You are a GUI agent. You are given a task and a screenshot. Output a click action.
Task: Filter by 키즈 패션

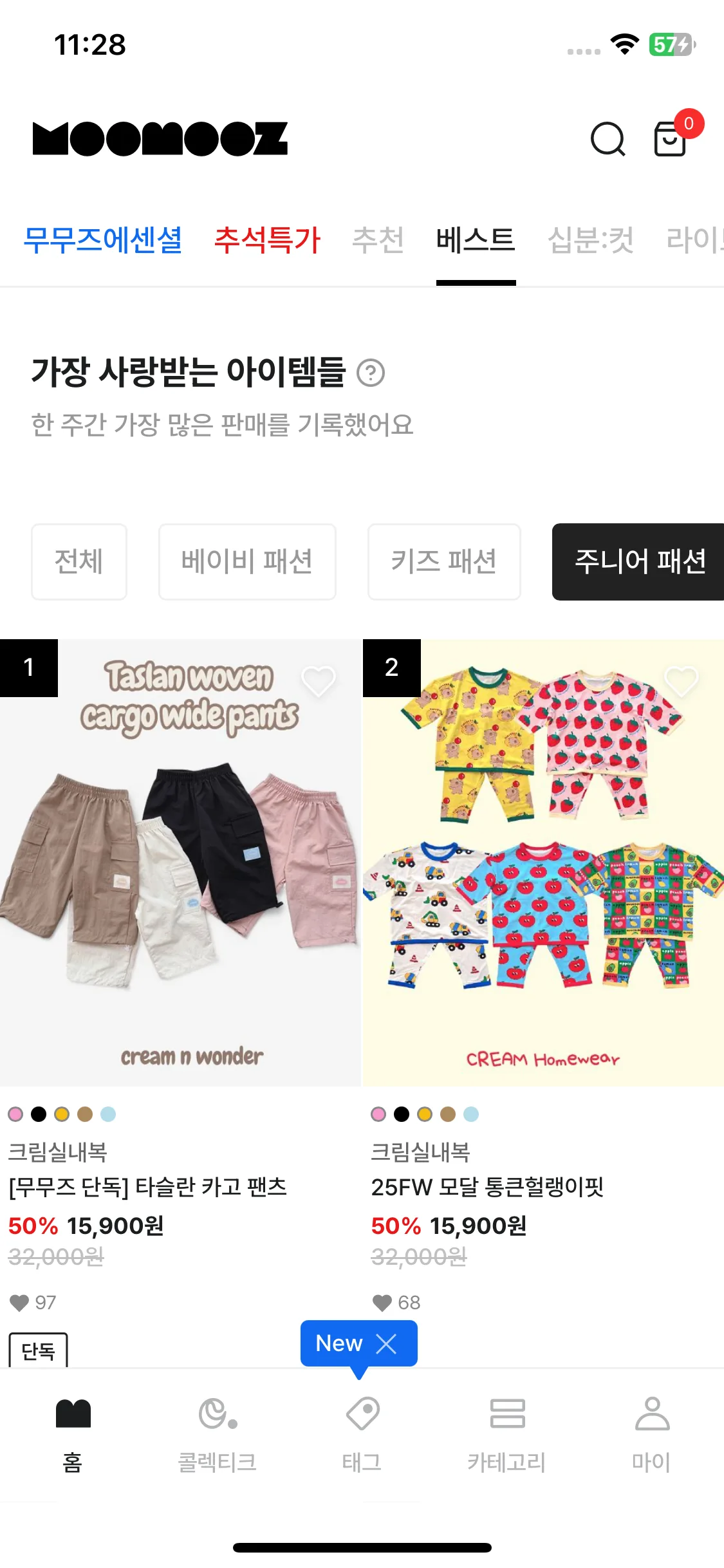[444, 561]
